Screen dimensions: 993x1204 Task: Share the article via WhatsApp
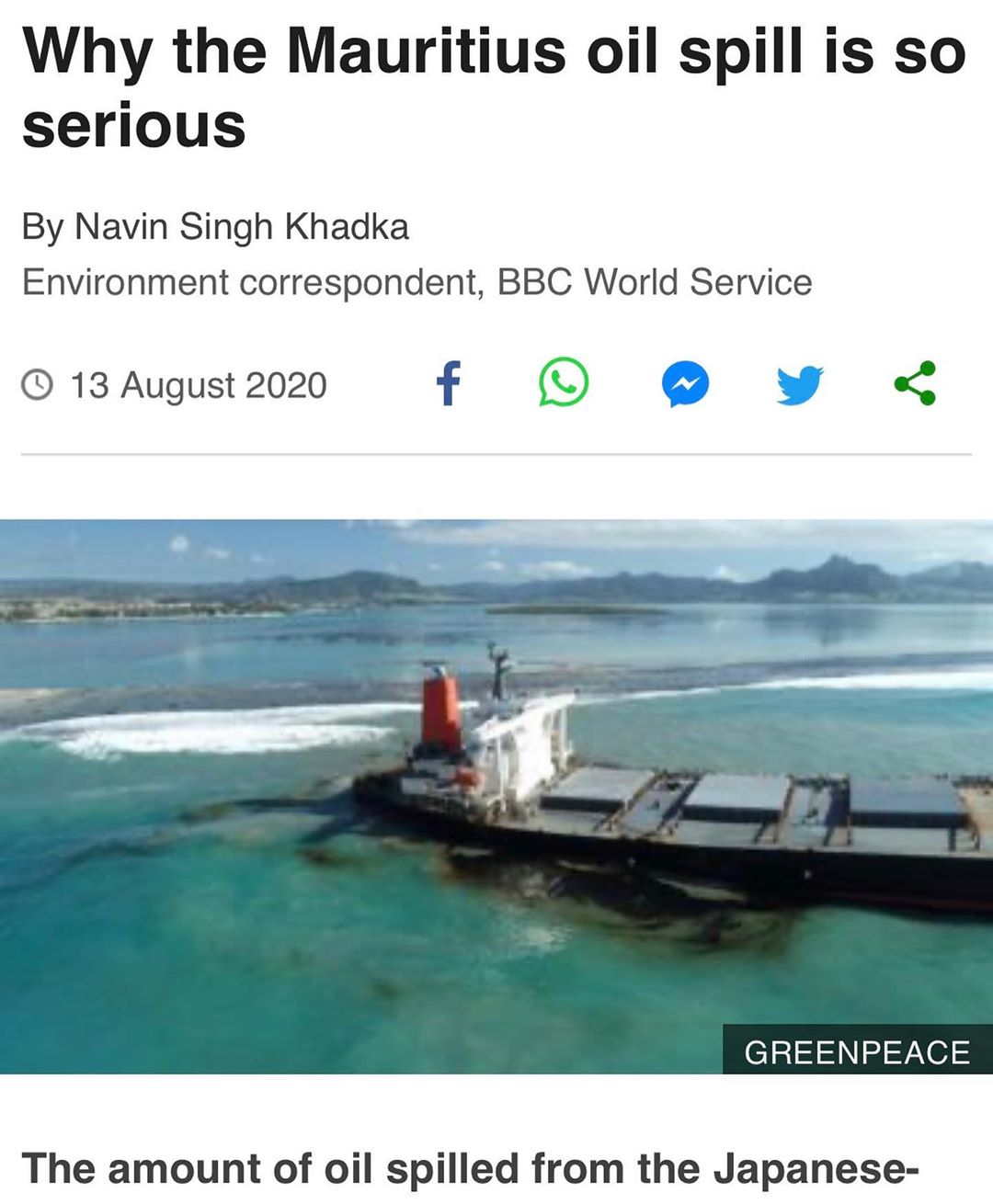[563, 382]
